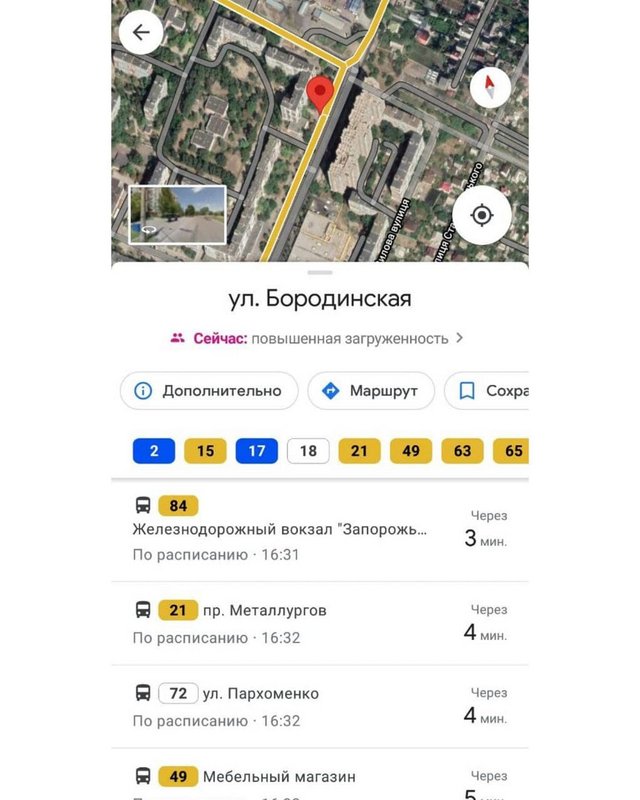Filter departures by route 2
The height and width of the screenshot is (800, 640).
click(x=154, y=451)
